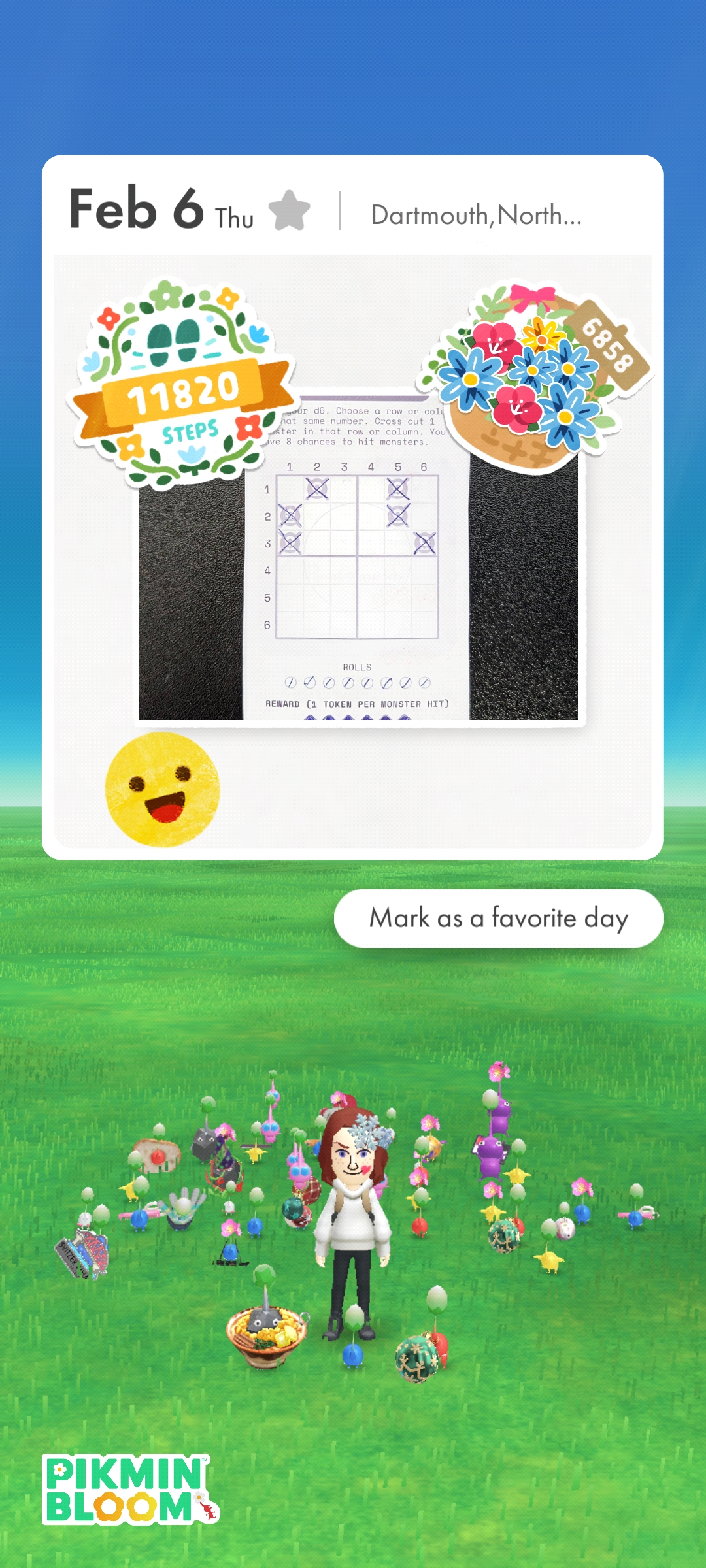This screenshot has width=706, height=1568.
Task: Open the lifelog photo of the game sheet
Action: pyautogui.click(x=358, y=575)
